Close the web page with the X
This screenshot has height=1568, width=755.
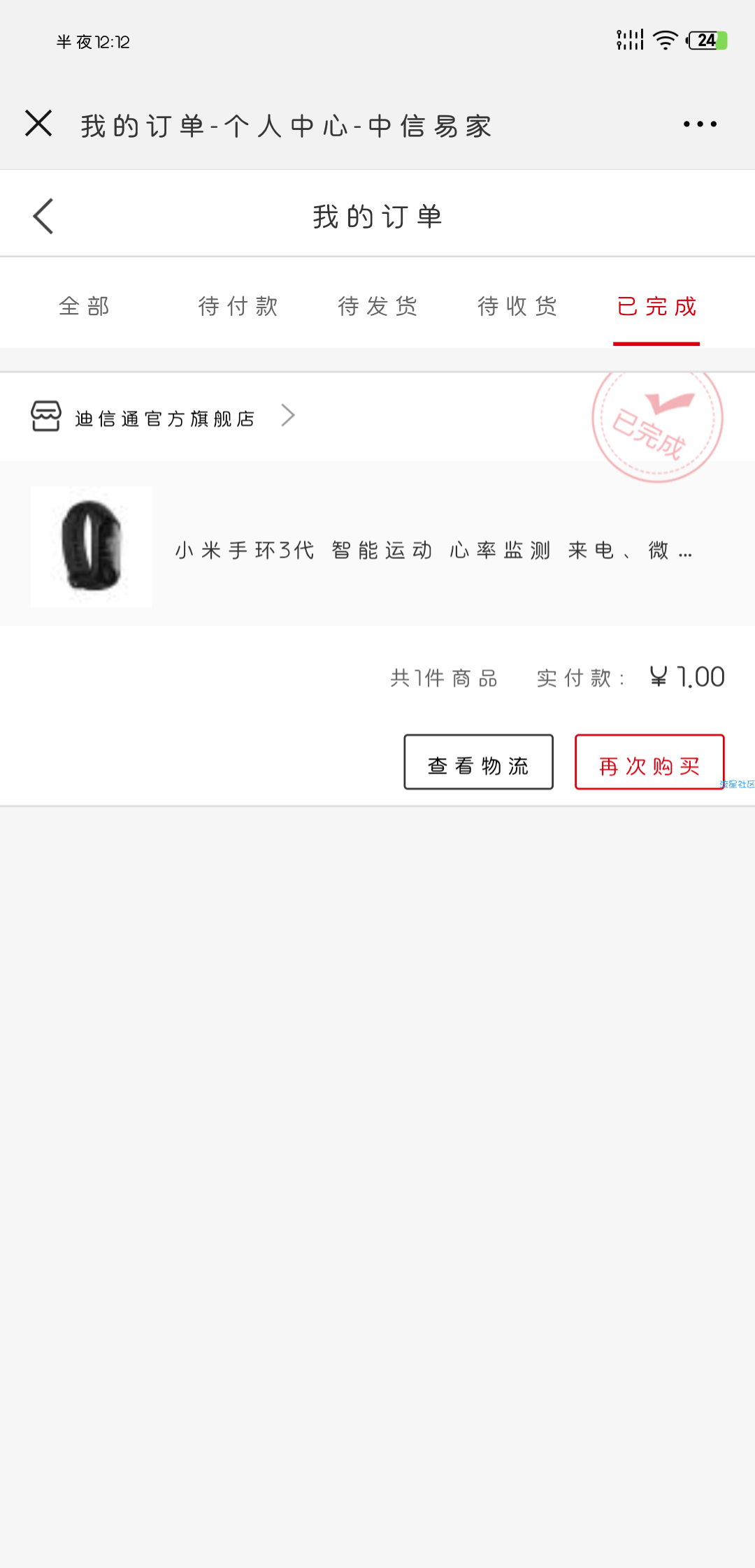38,123
